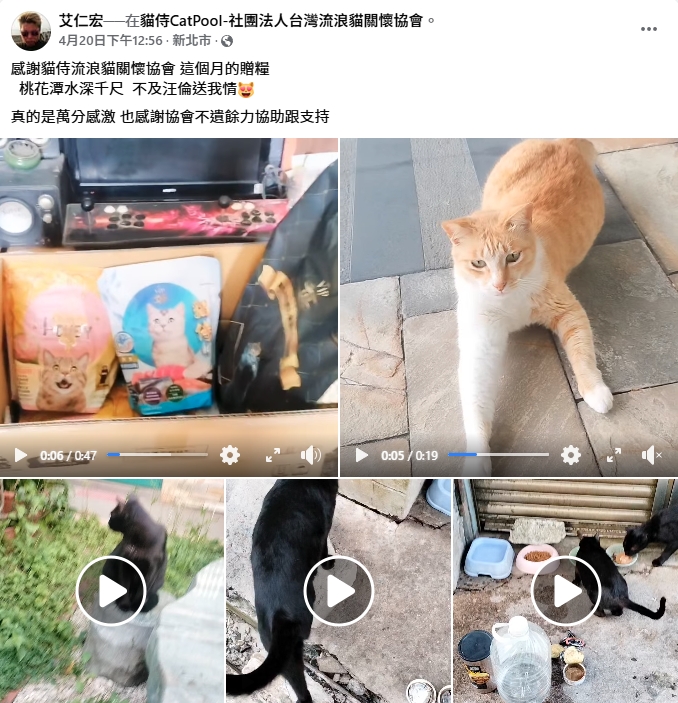Unmute the orange cat video
678x703 pixels.
coord(652,455)
